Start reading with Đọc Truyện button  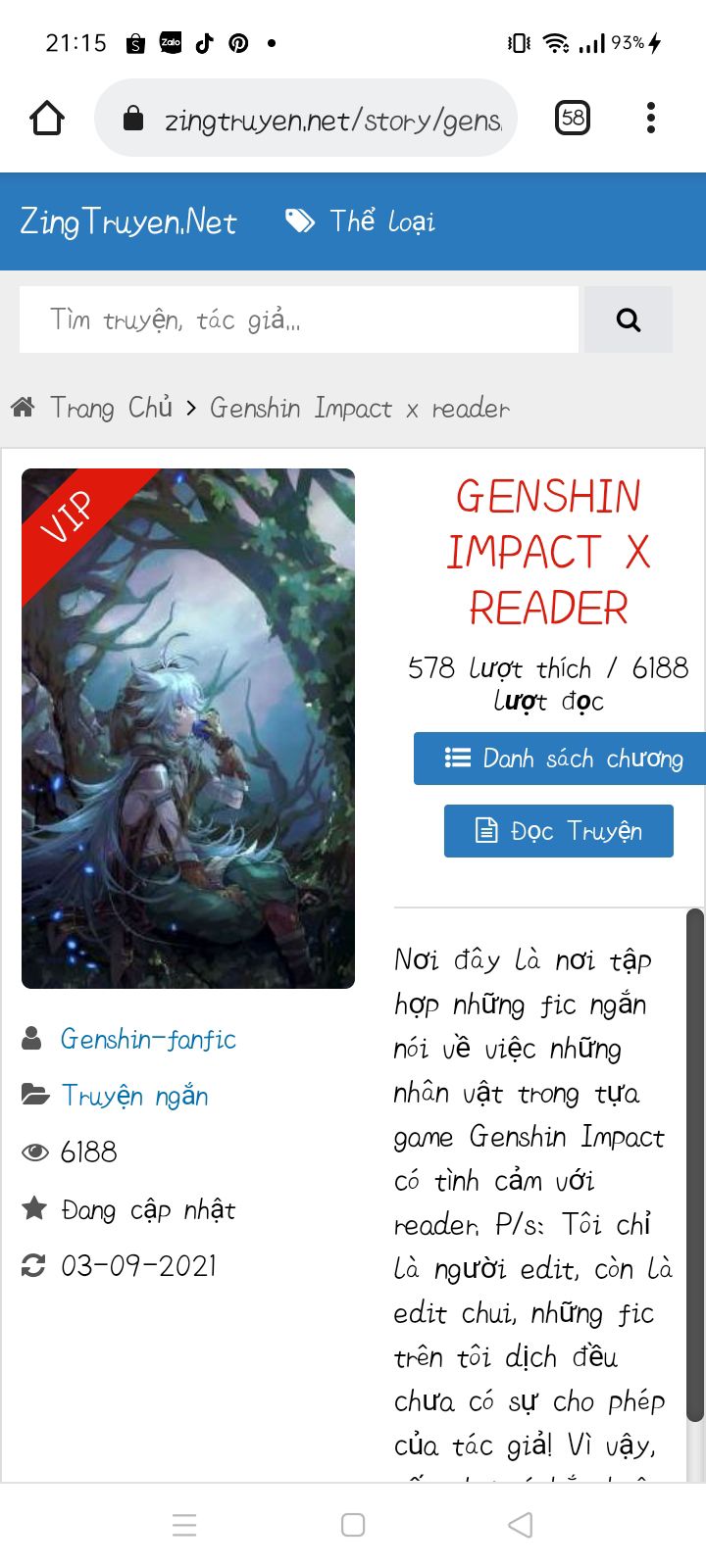[559, 831]
